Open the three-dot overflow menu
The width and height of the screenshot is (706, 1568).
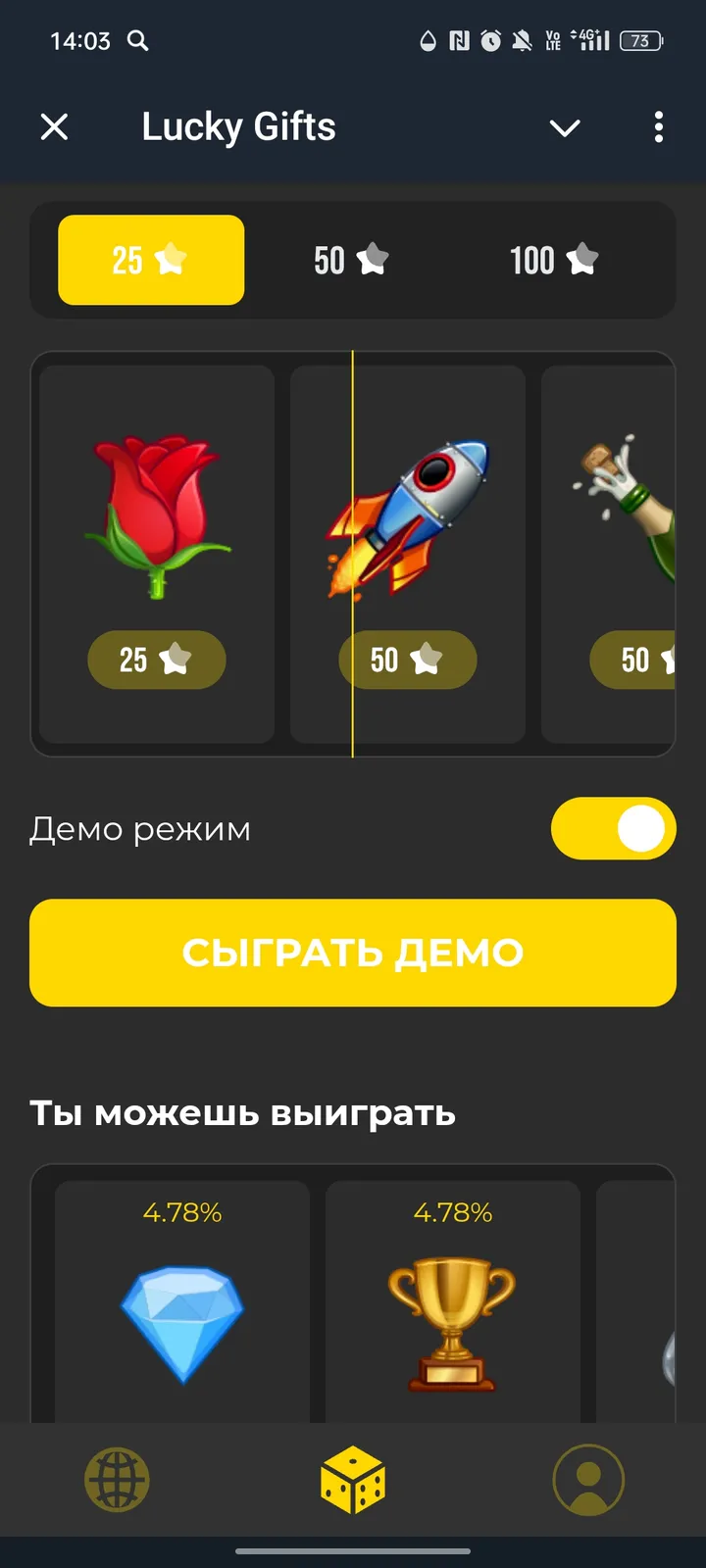658,127
